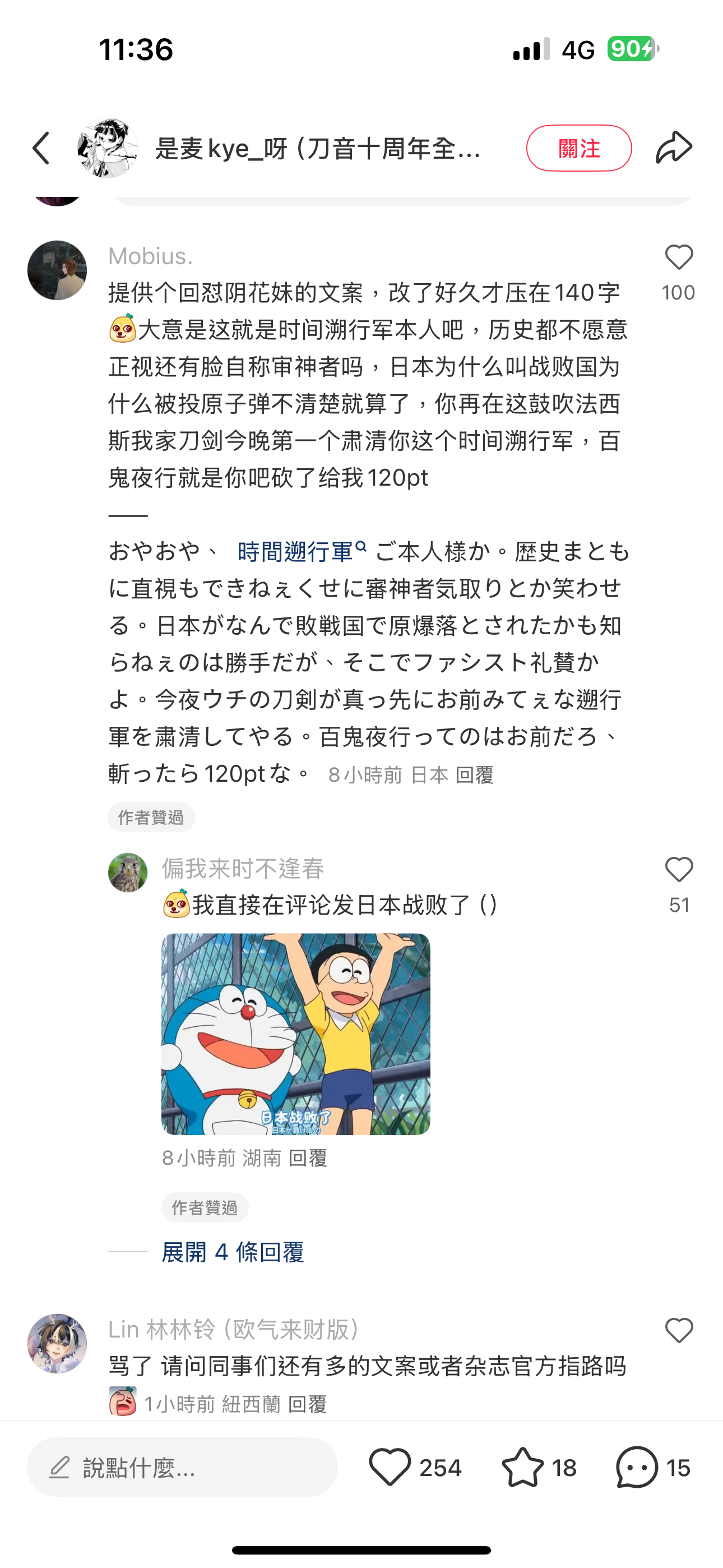Like the comment by Lin 林林铃
Screen dimensions: 723x1568
[x=679, y=1331]
